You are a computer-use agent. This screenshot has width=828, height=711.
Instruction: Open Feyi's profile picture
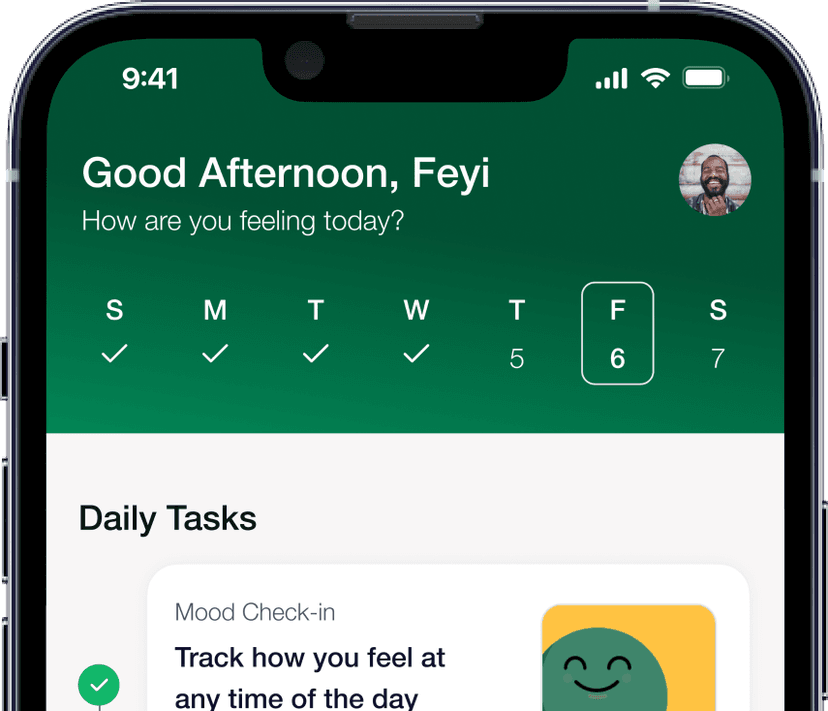click(x=714, y=180)
